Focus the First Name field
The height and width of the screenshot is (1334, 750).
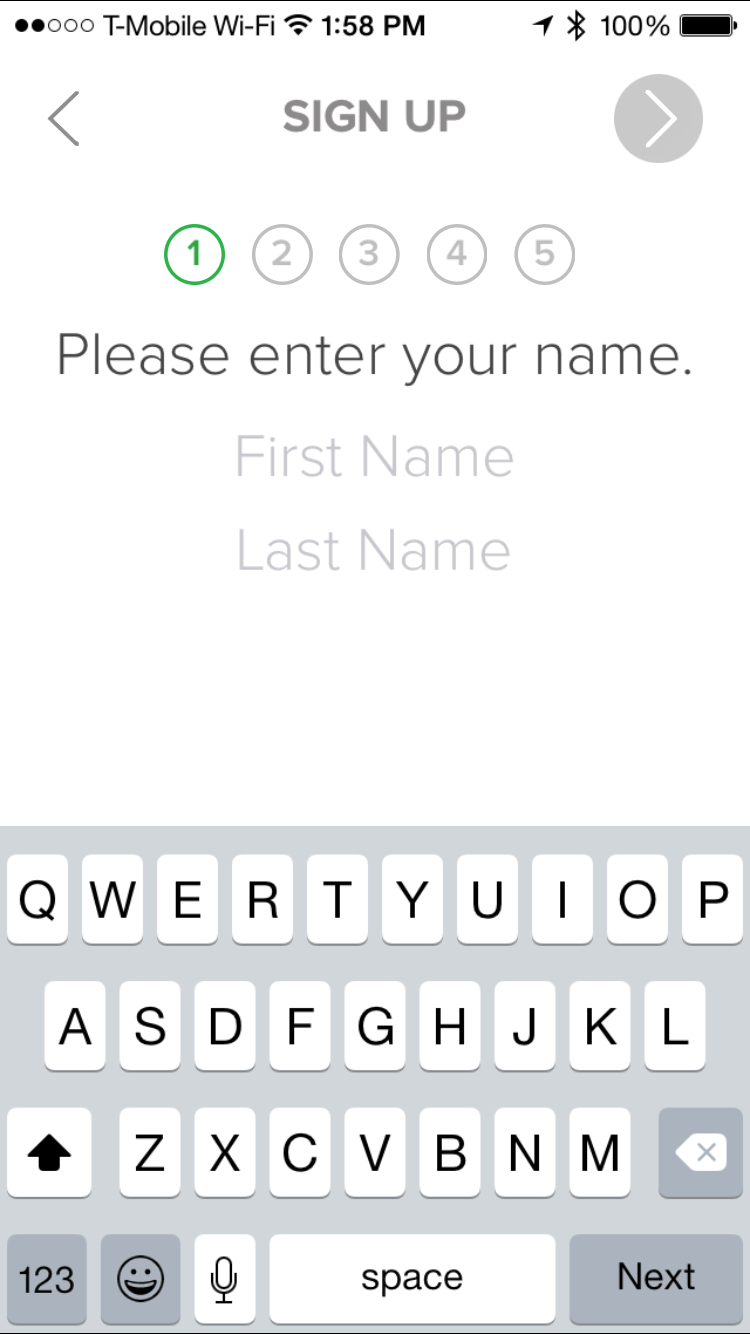pyautogui.click(x=374, y=457)
